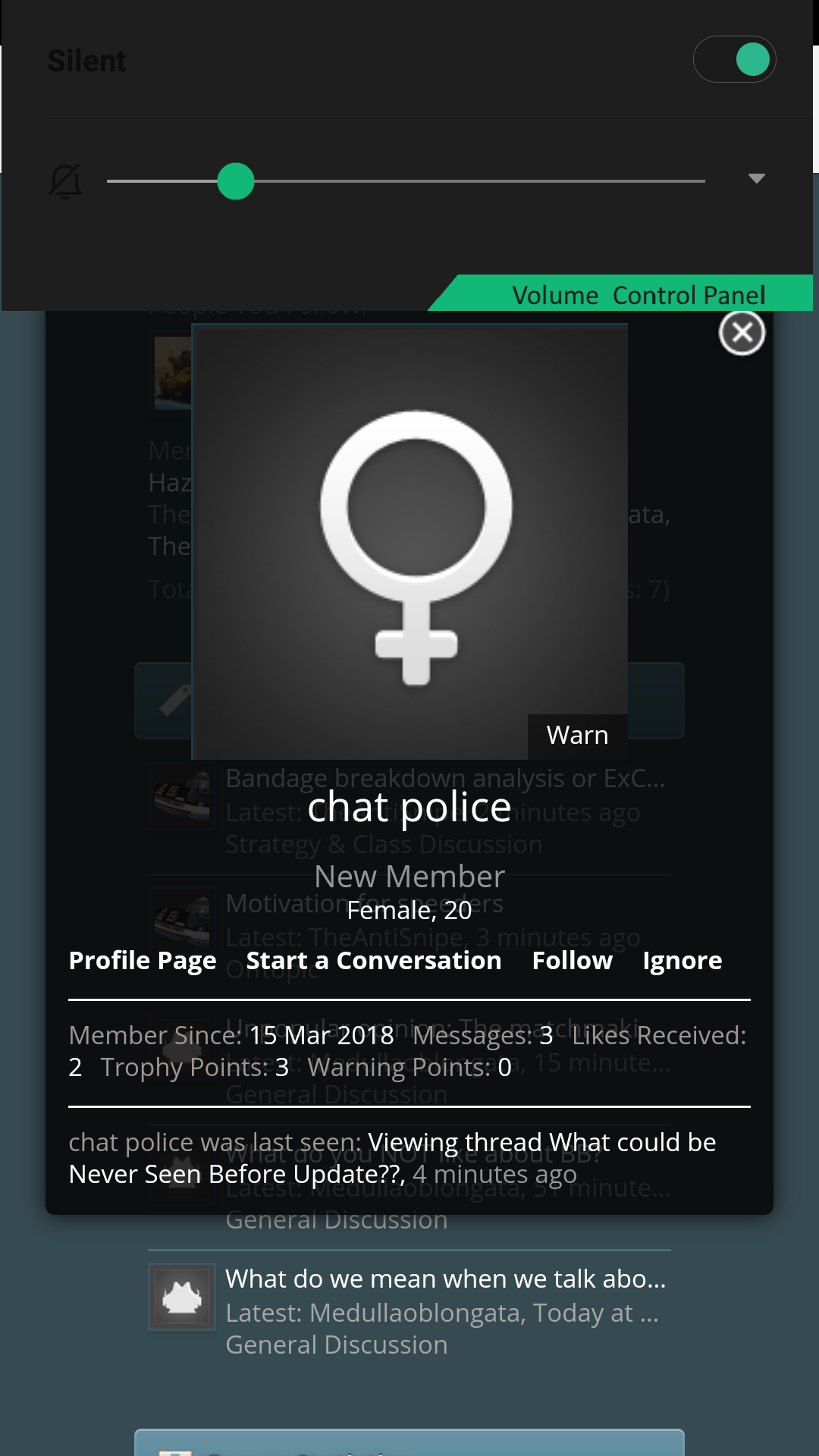Start a Conversation with chat police
The image size is (819, 1456).
pos(374,961)
